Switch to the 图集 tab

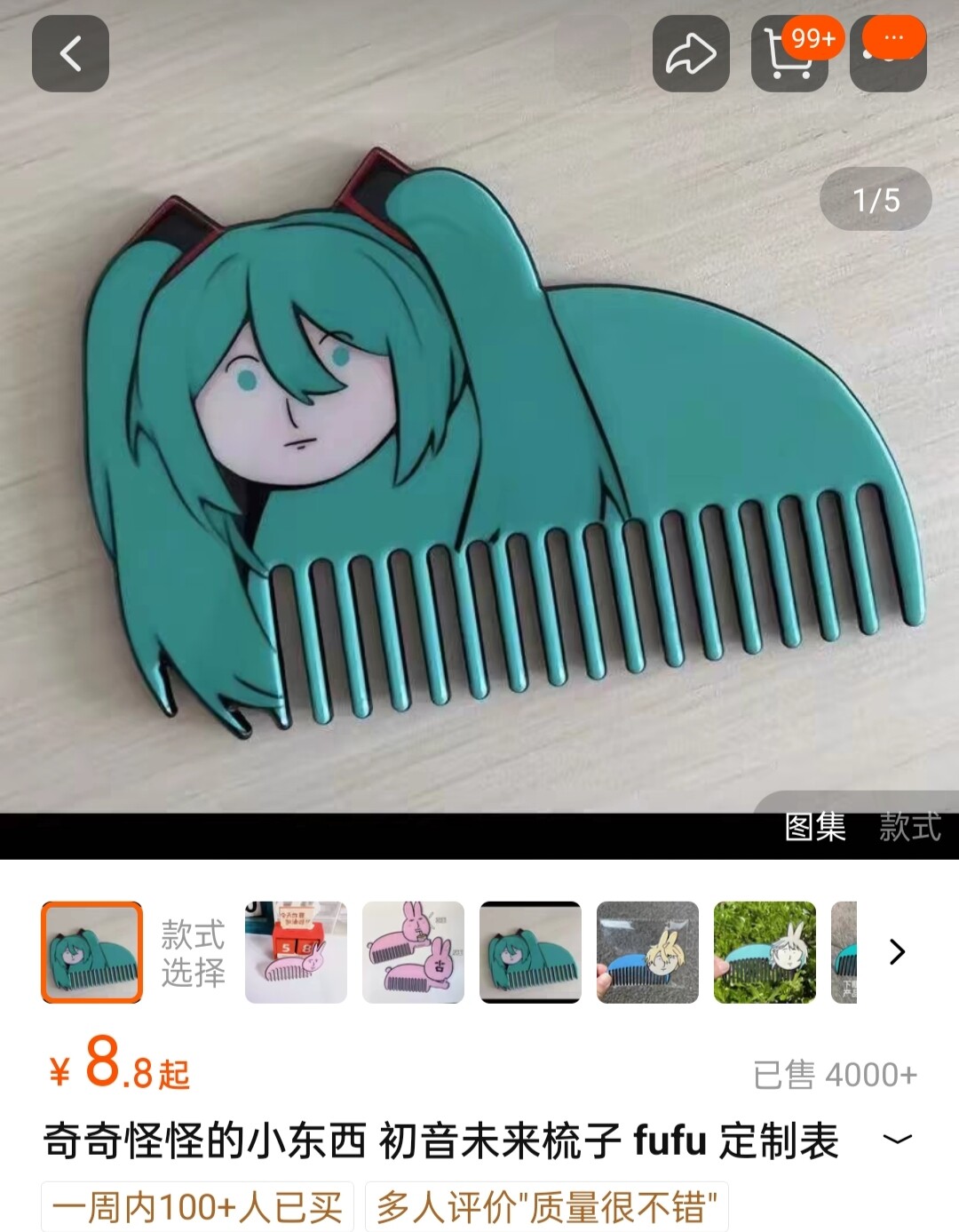815,827
